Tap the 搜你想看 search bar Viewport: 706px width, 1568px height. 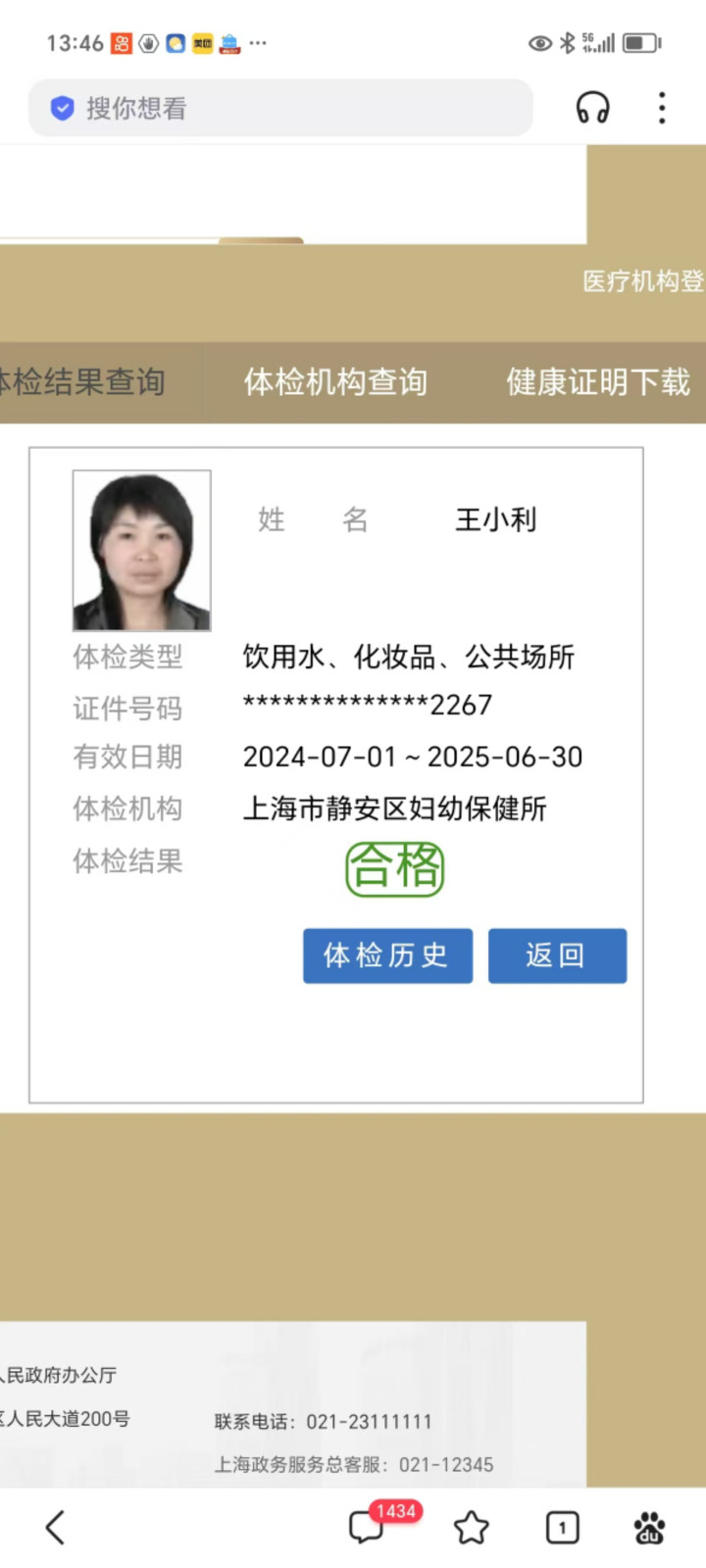[x=279, y=108]
